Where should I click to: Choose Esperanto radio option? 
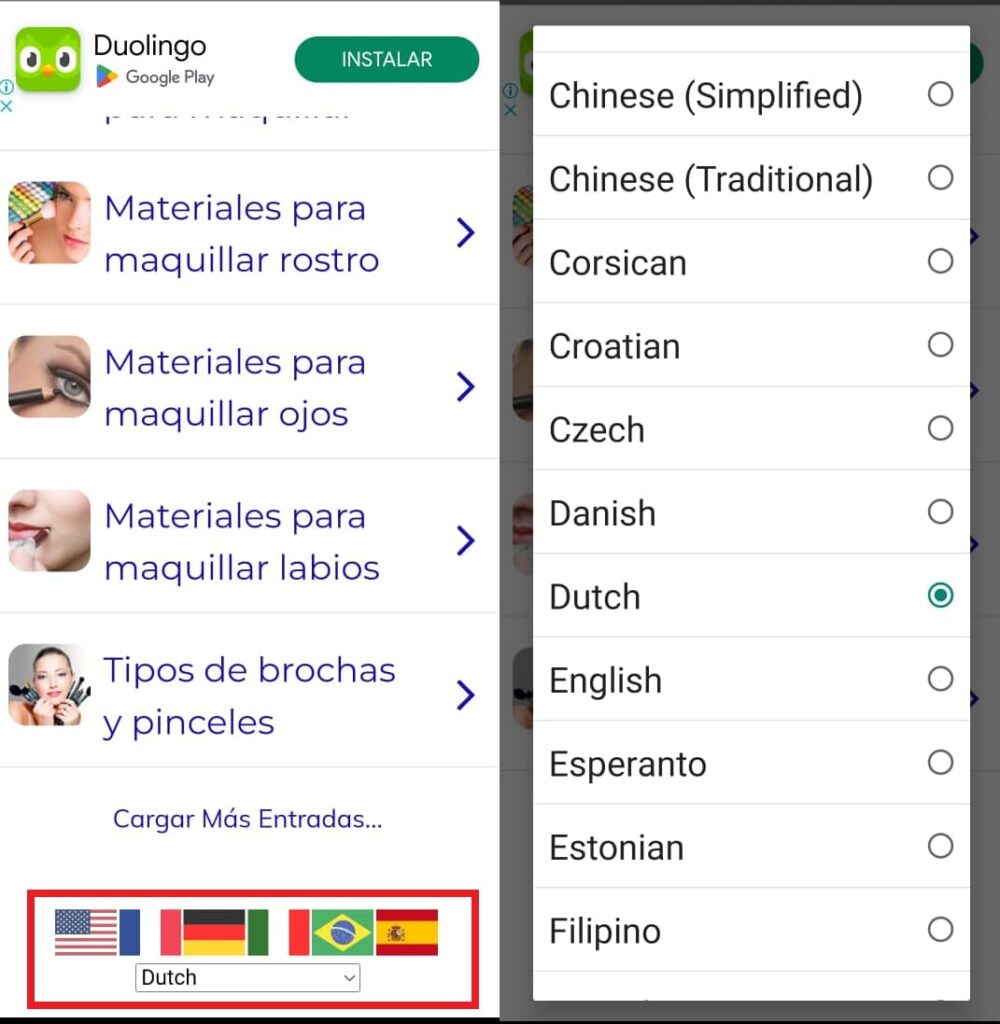pyautogui.click(x=939, y=763)
